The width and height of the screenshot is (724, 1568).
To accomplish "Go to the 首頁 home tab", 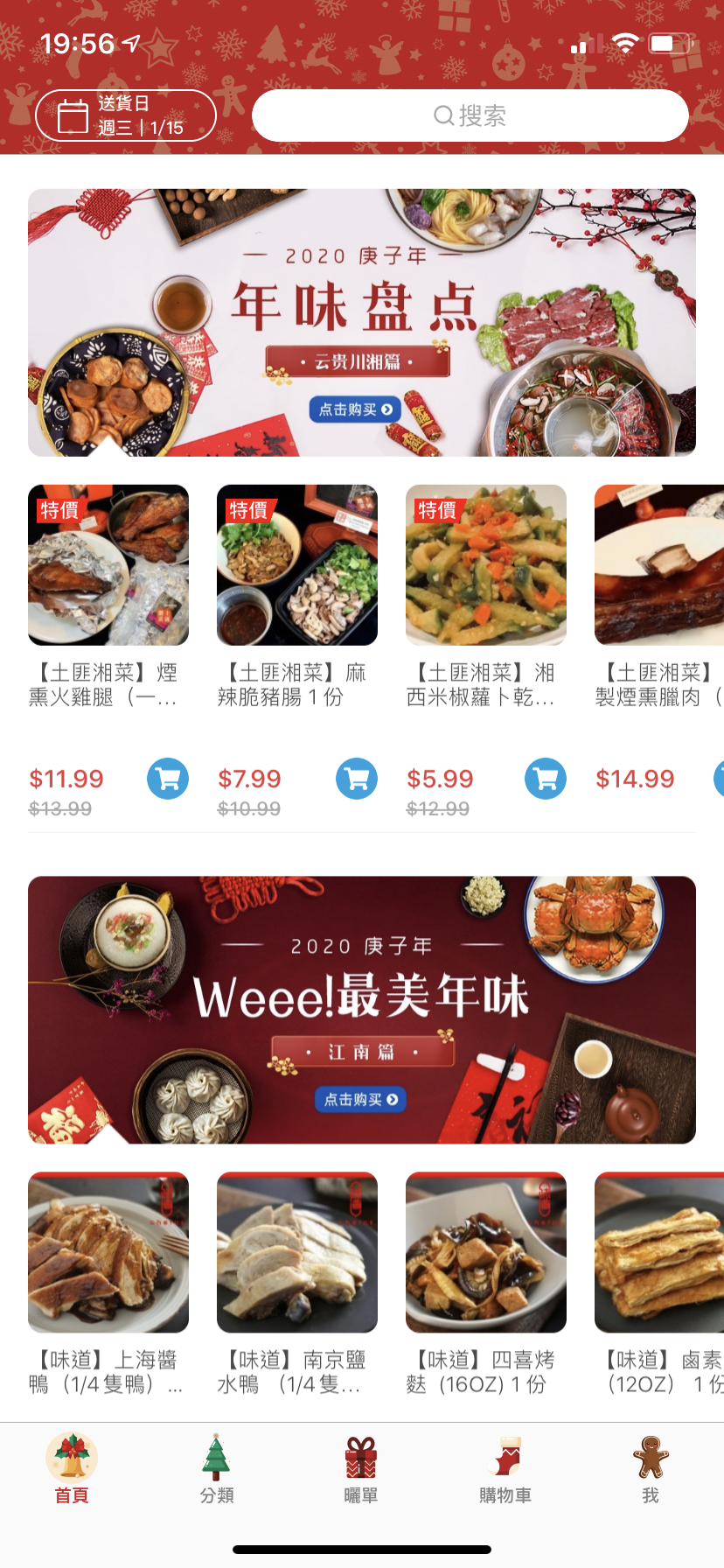I will coord(72,1470).
